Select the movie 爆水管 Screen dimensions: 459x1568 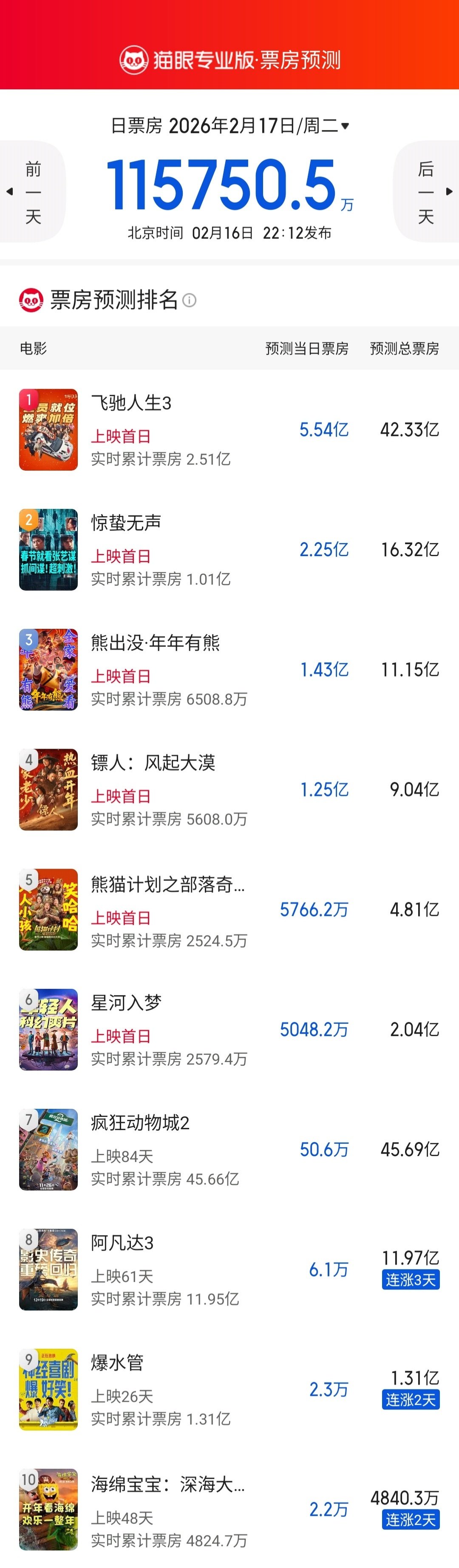(229, 1389)
